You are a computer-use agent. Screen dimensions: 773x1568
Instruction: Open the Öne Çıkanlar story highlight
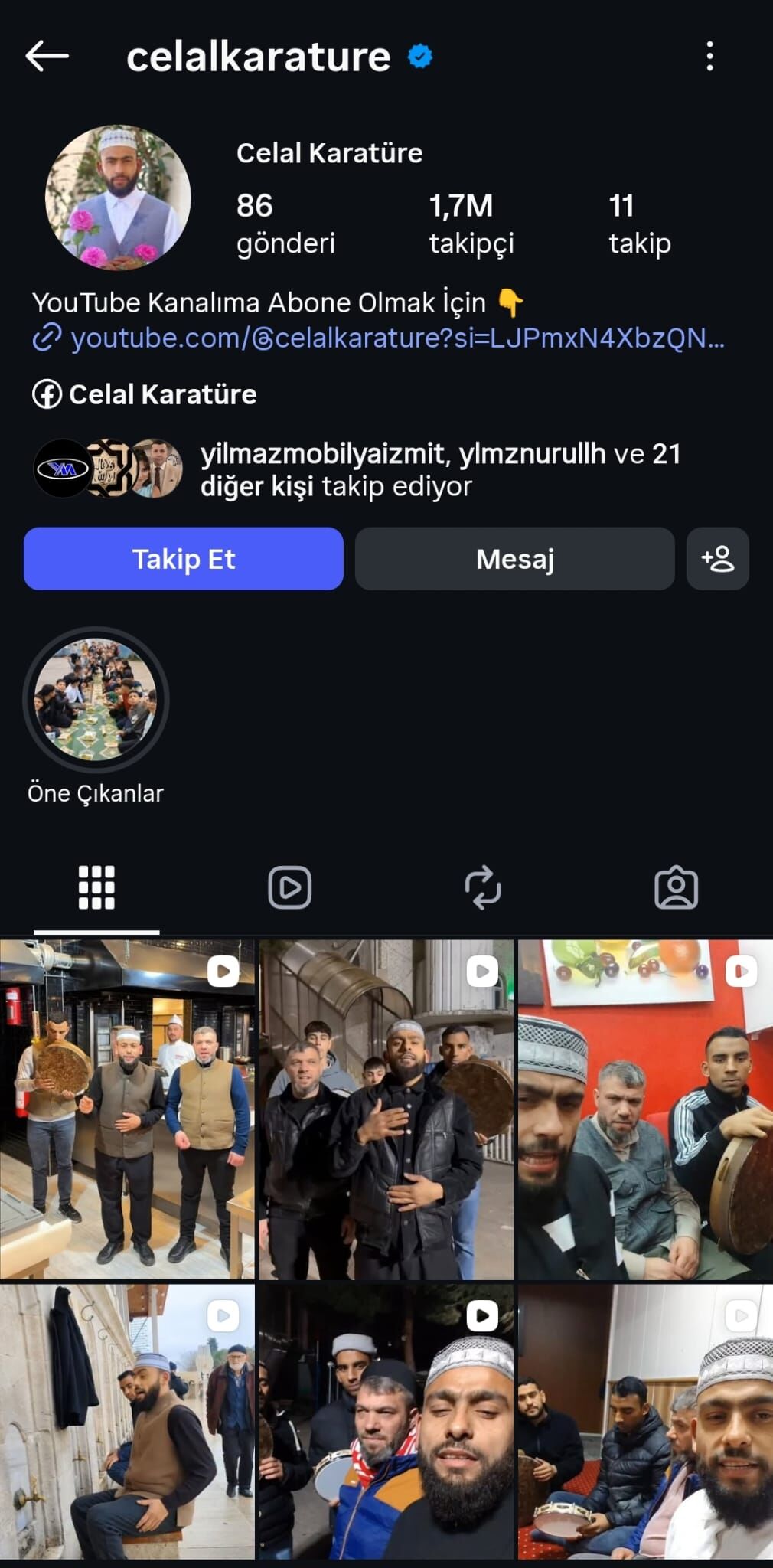click(x=96, y=700)
